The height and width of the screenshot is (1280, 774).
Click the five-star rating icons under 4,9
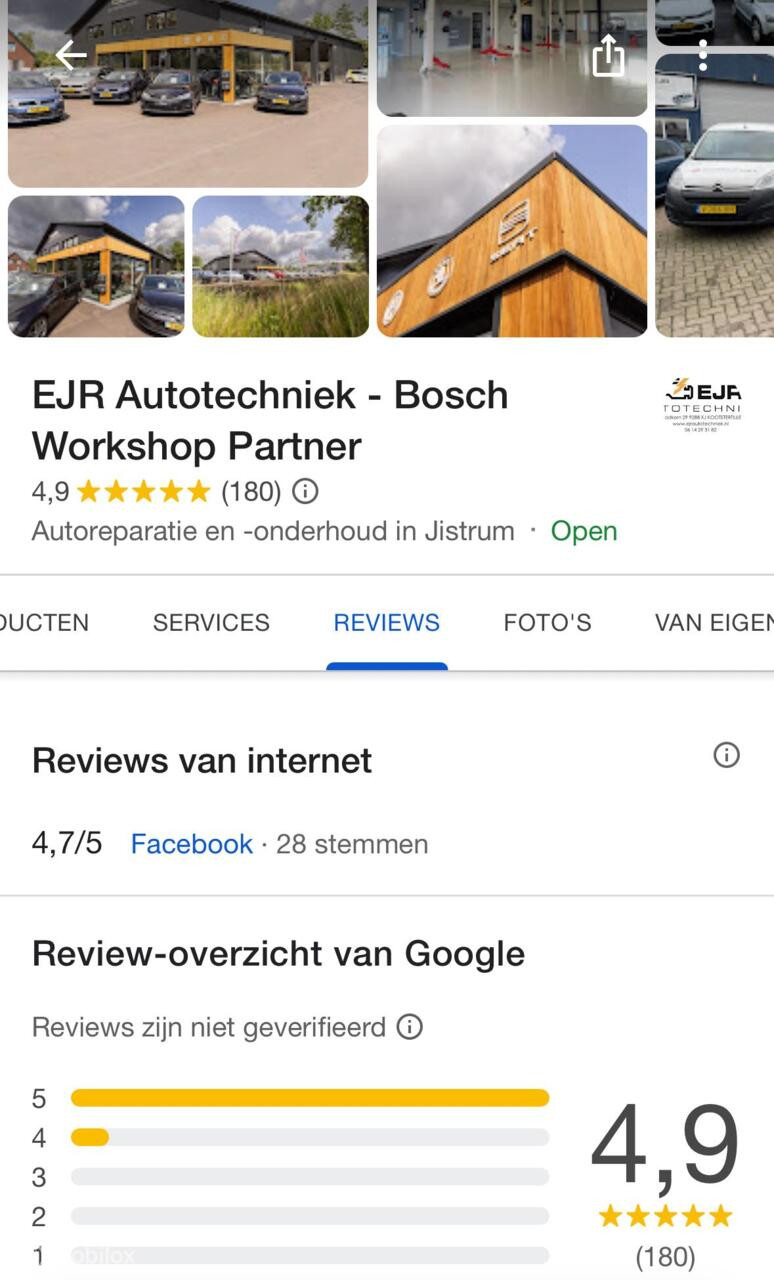pyautogui.click(x=663, y=1215)
